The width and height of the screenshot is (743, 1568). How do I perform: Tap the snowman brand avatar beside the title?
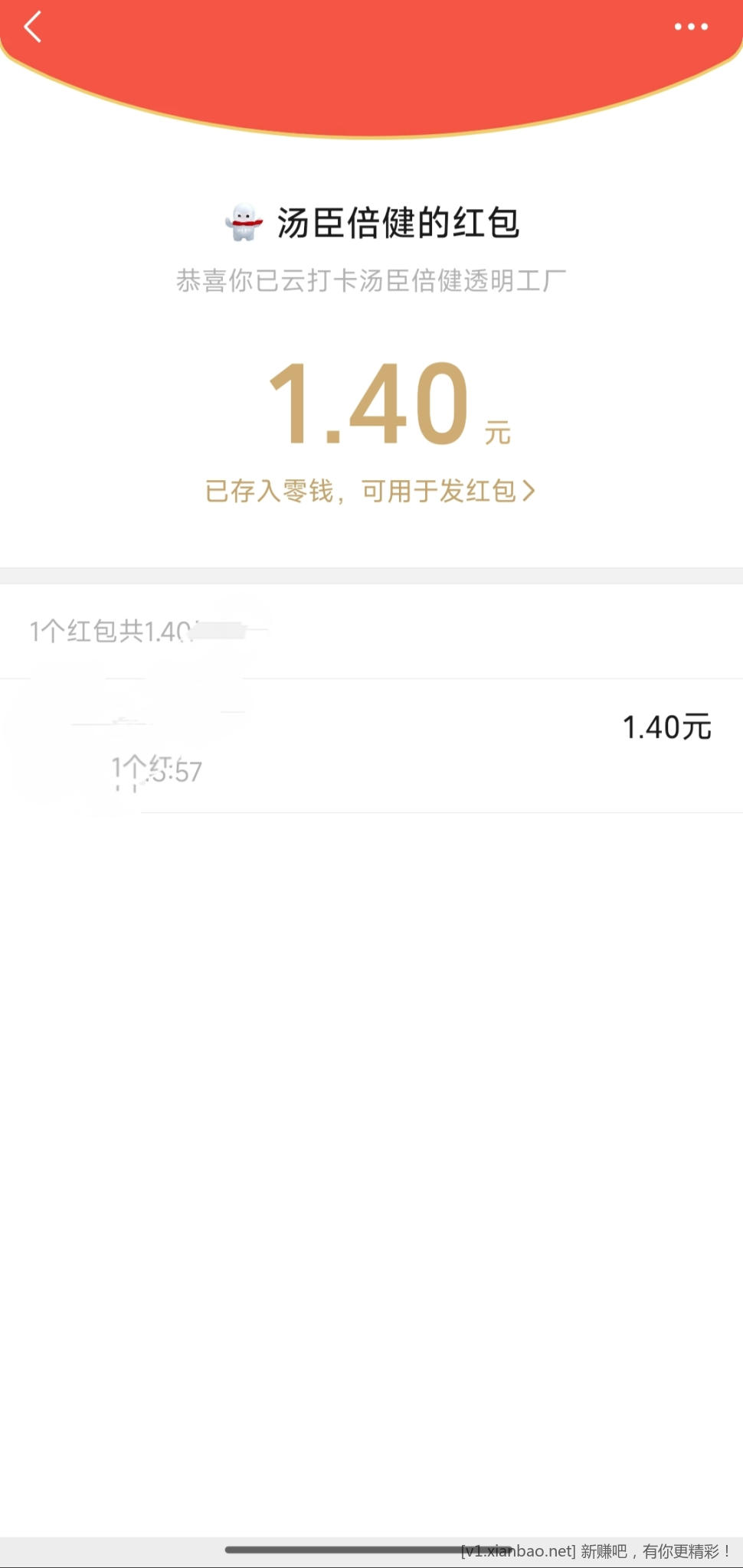[245, 222]
